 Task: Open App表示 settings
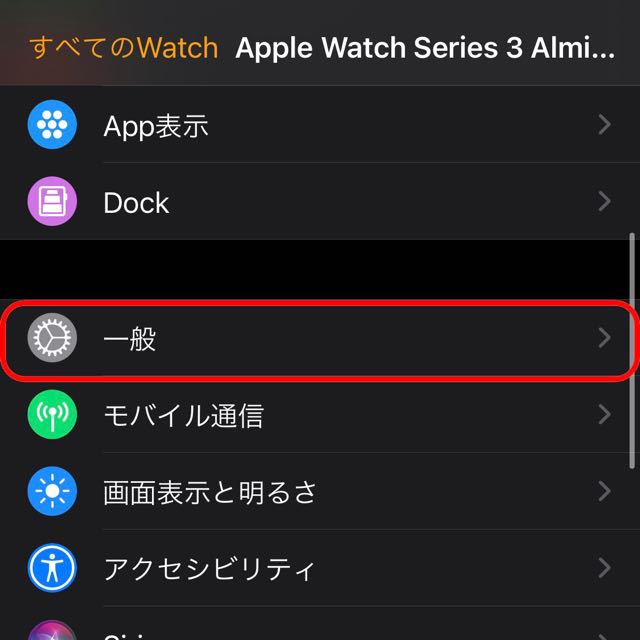320,126
